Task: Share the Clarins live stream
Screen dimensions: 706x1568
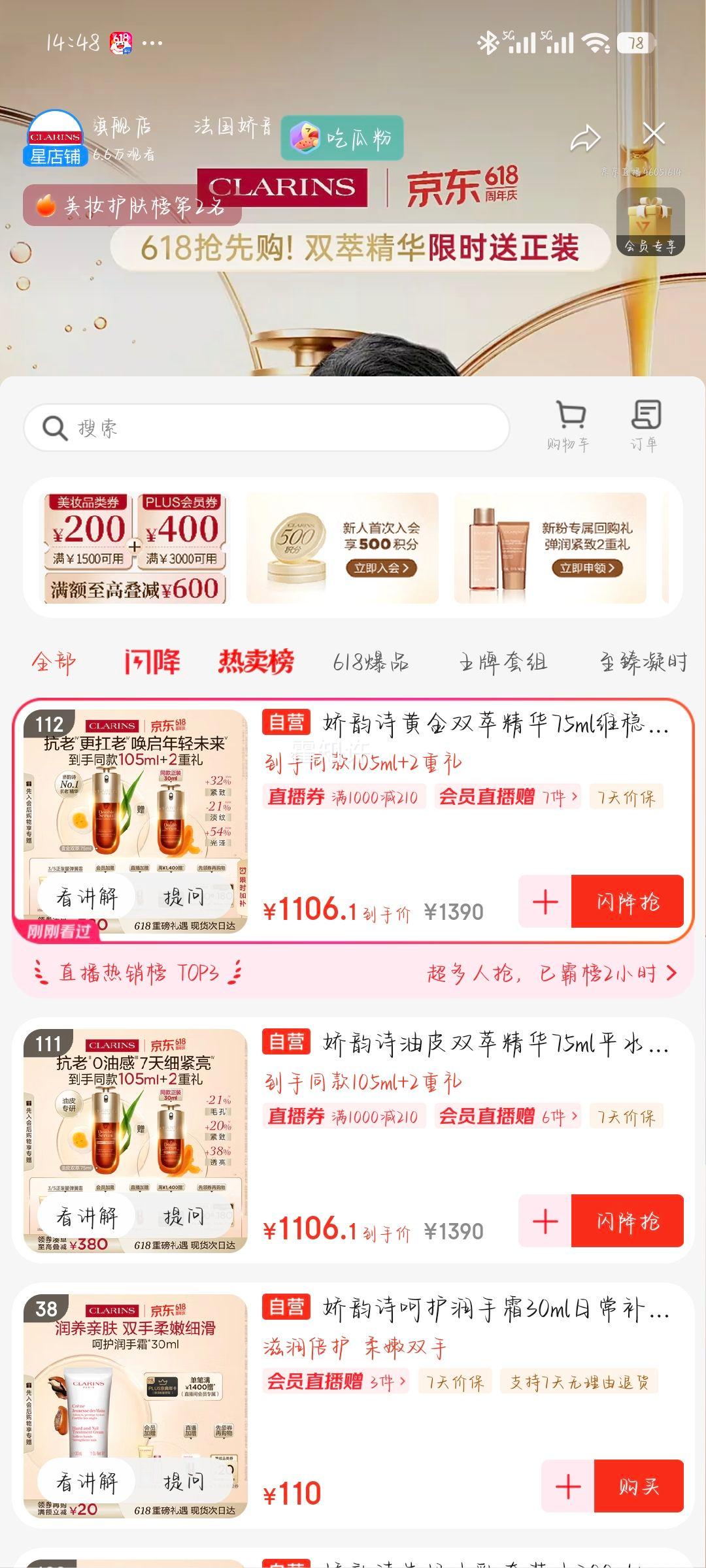Action: click(x=585, y=137)
